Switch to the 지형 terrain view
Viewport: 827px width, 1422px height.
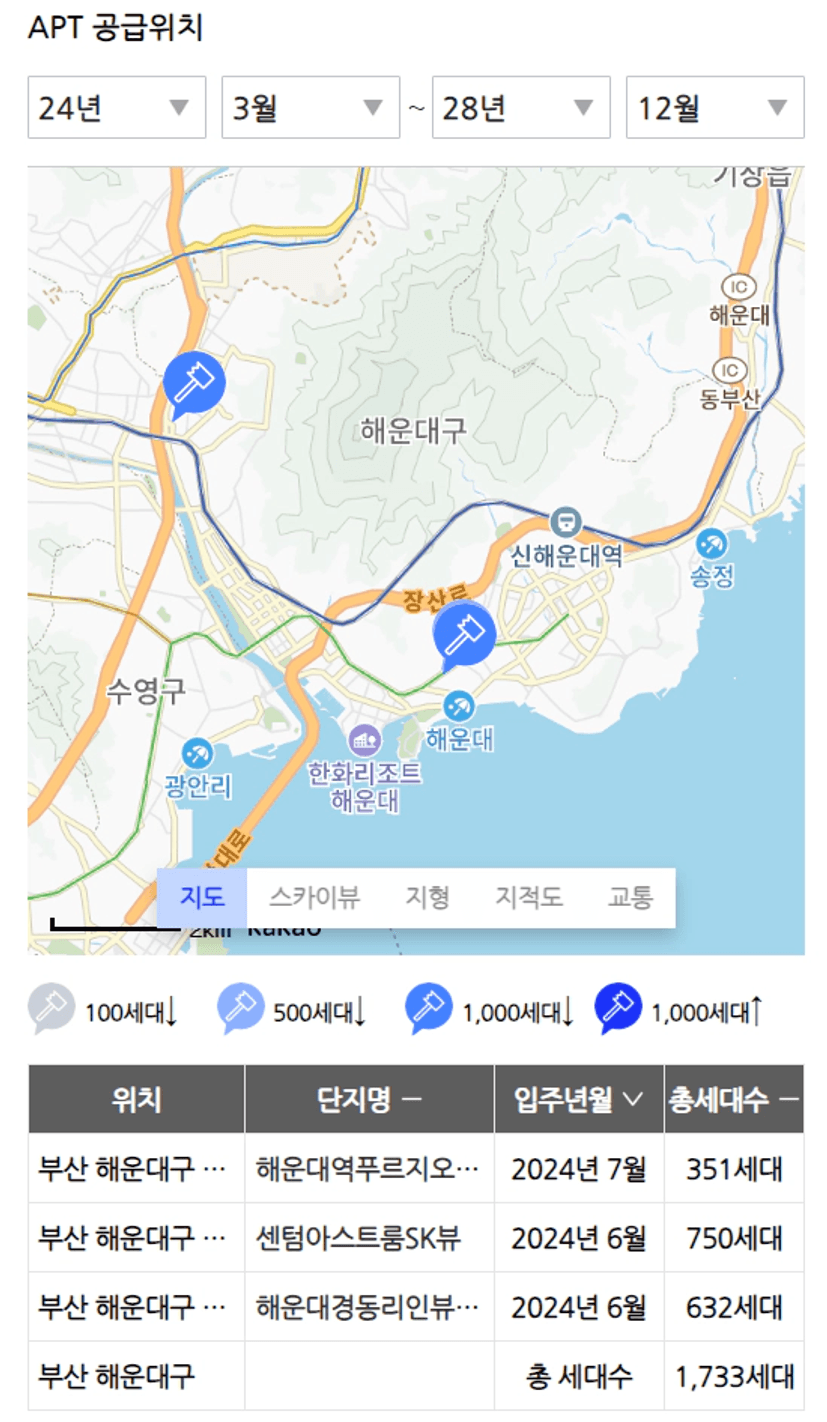tap(427, 898)
